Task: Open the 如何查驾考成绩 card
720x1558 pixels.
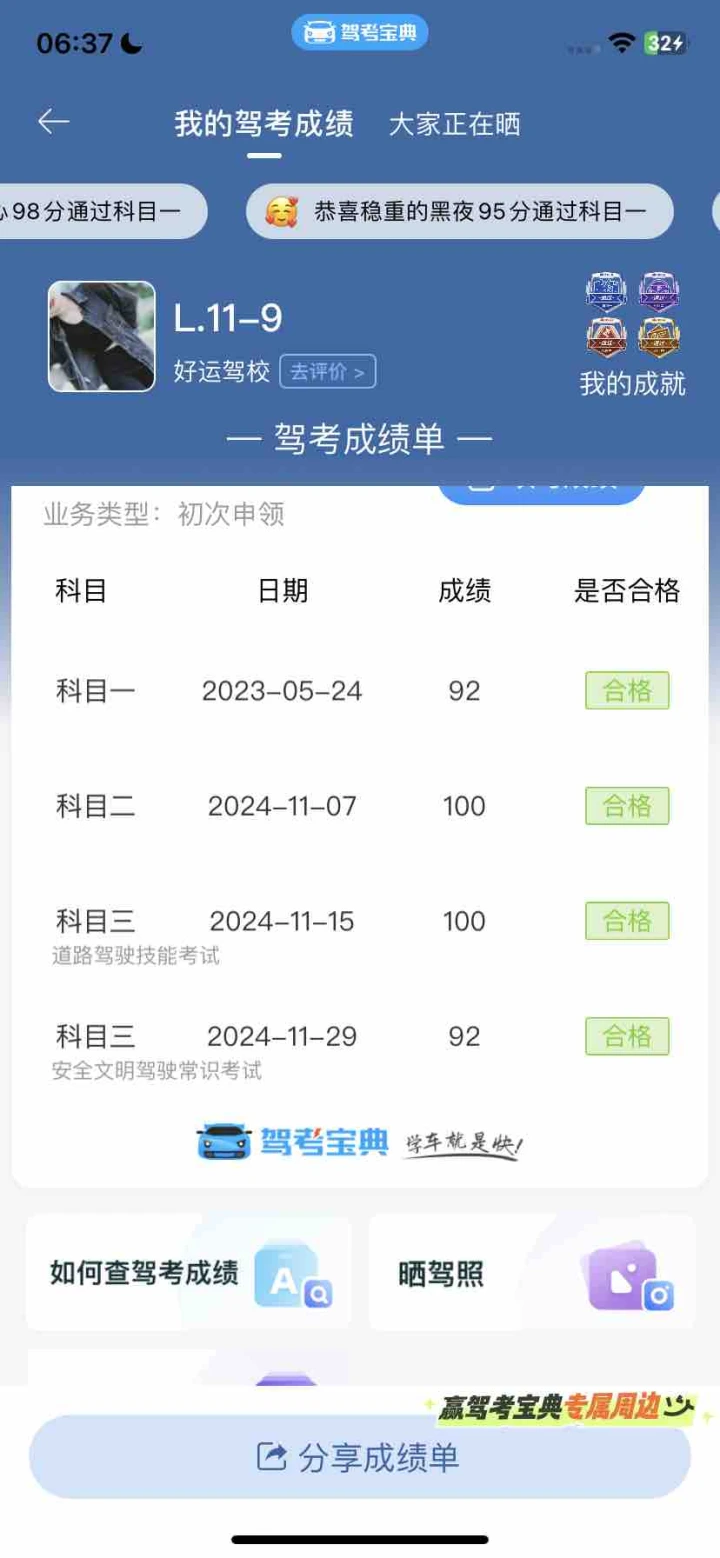Action: point(189,1273)
